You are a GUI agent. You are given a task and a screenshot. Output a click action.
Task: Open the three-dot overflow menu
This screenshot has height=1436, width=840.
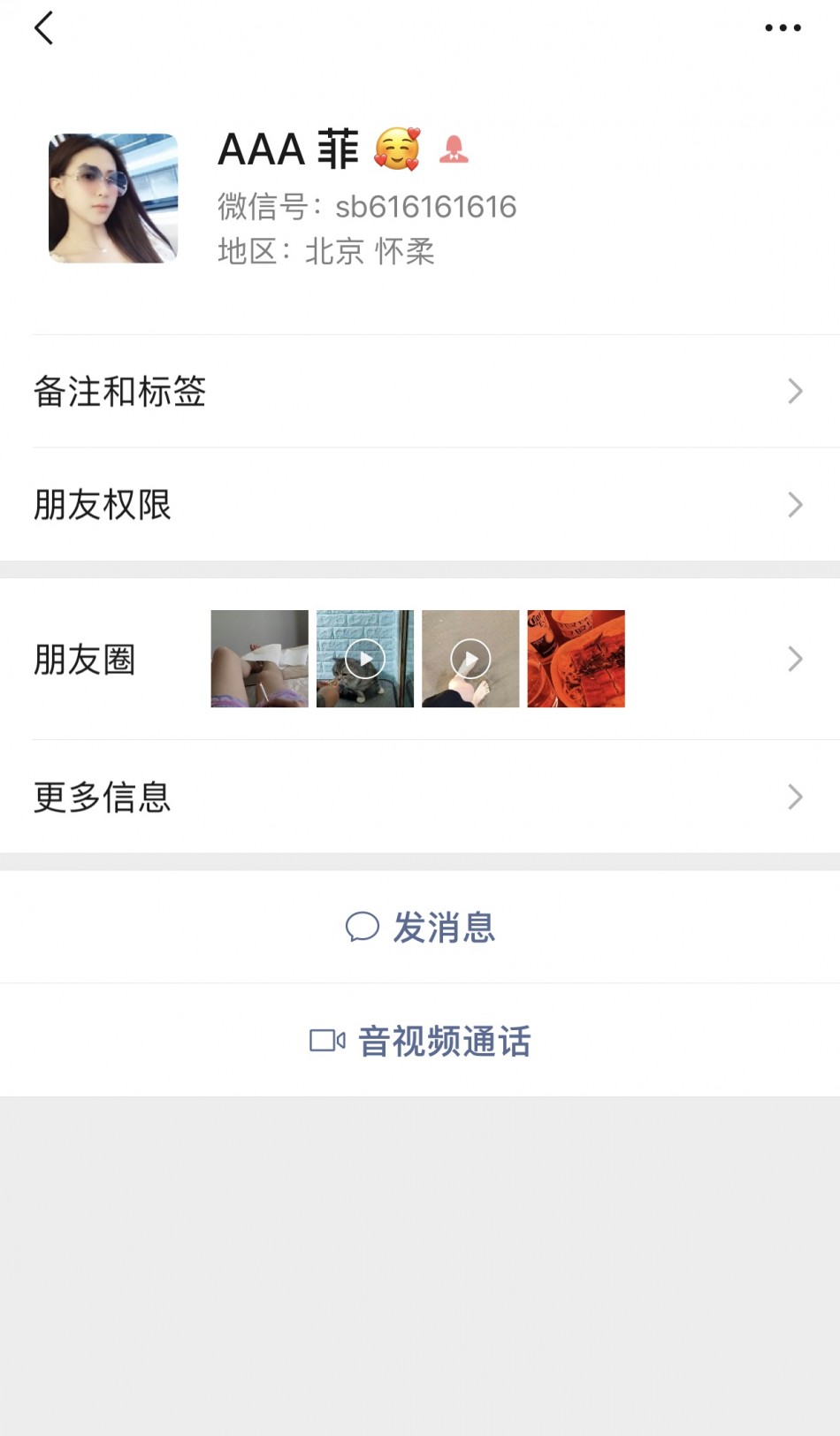[783, 28]
